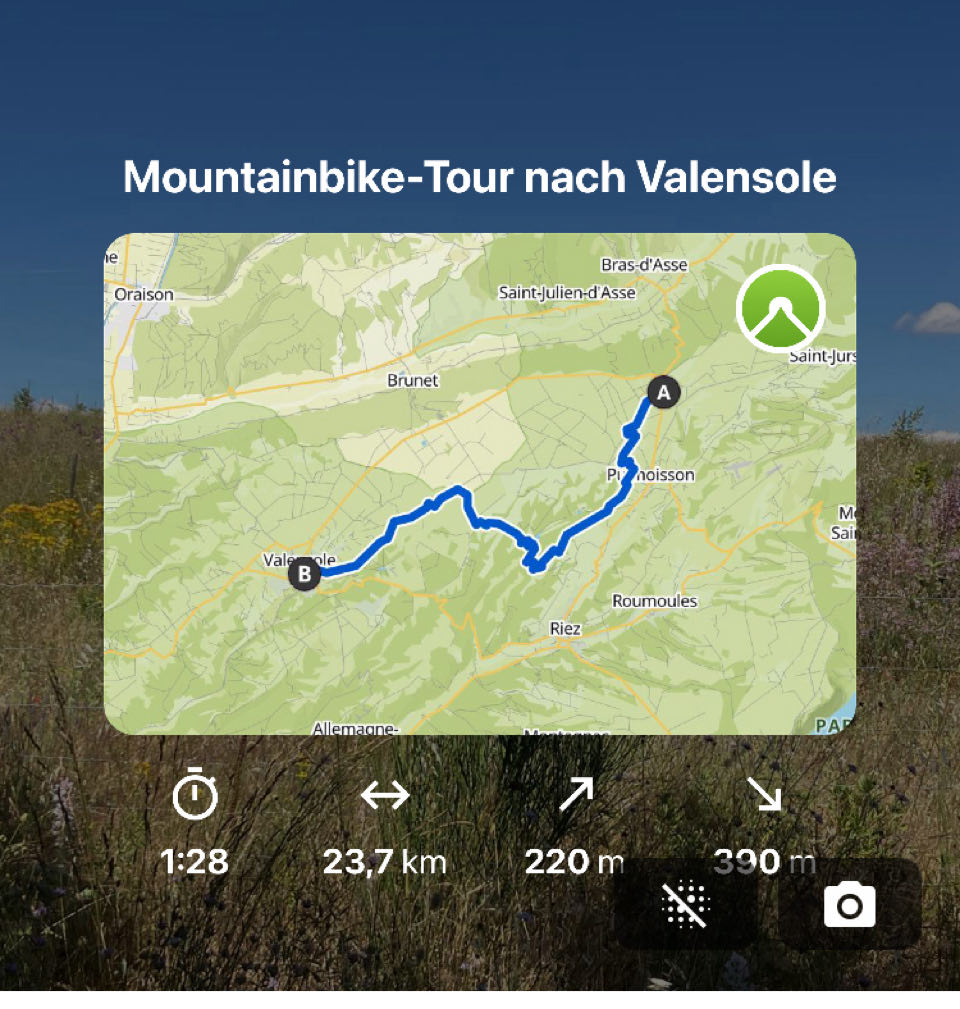The width and height of the screenshot is (960, 1009).
Task: Toggle the background blur effect
Action: tap(686, 905)
